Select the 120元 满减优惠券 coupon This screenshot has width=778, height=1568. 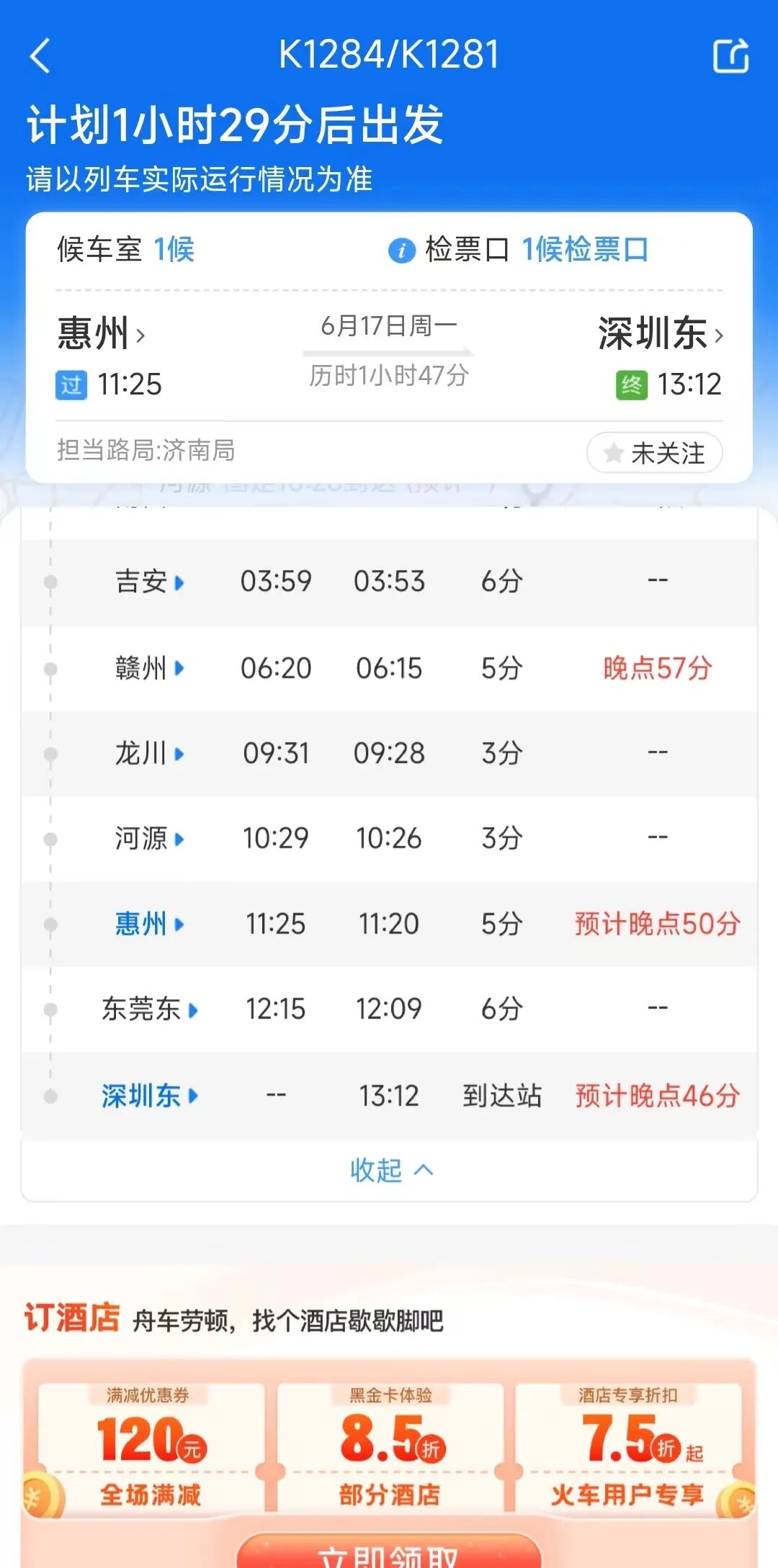point(151,1447)
